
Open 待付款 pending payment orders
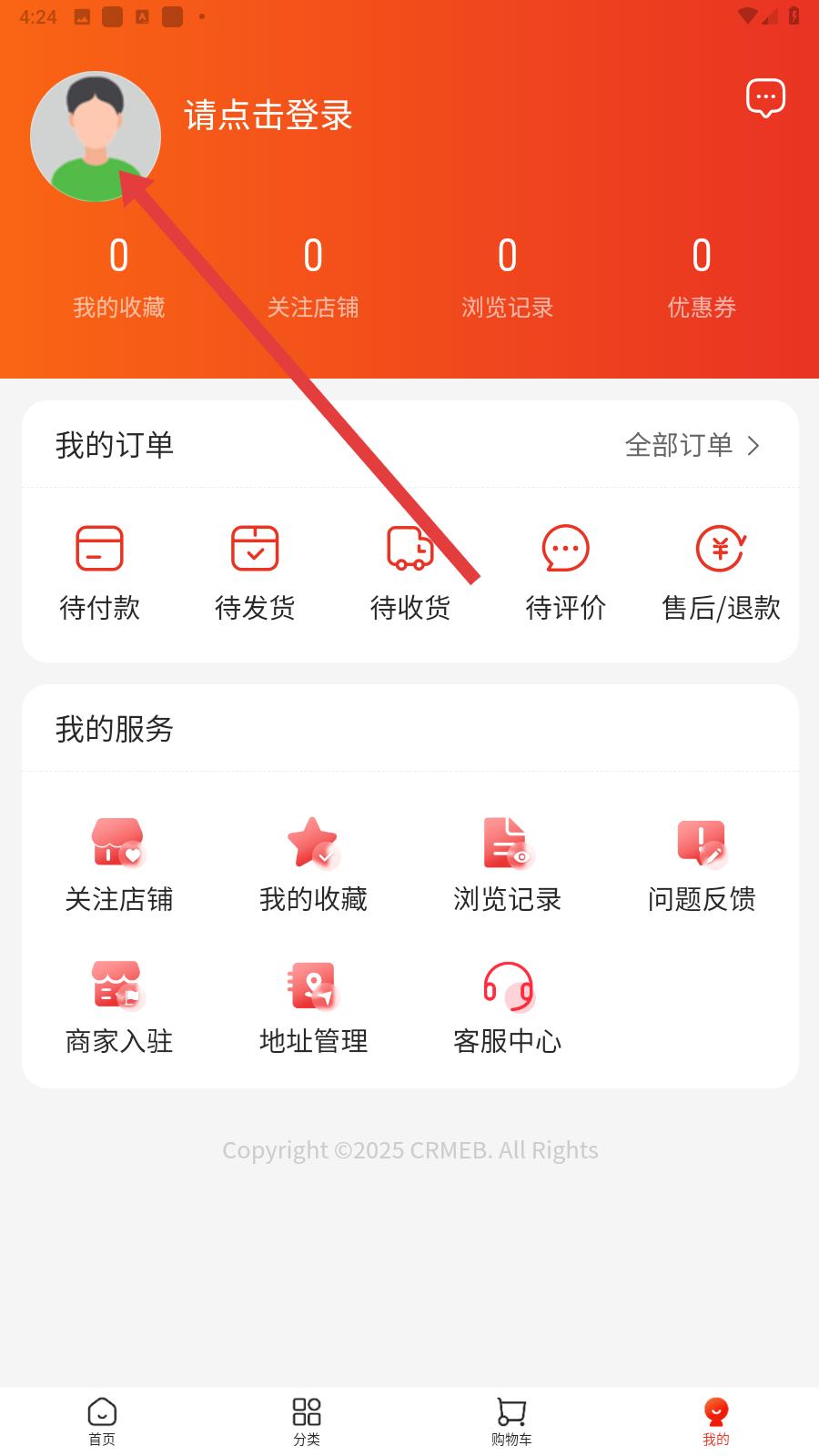[x=99, y=571]
